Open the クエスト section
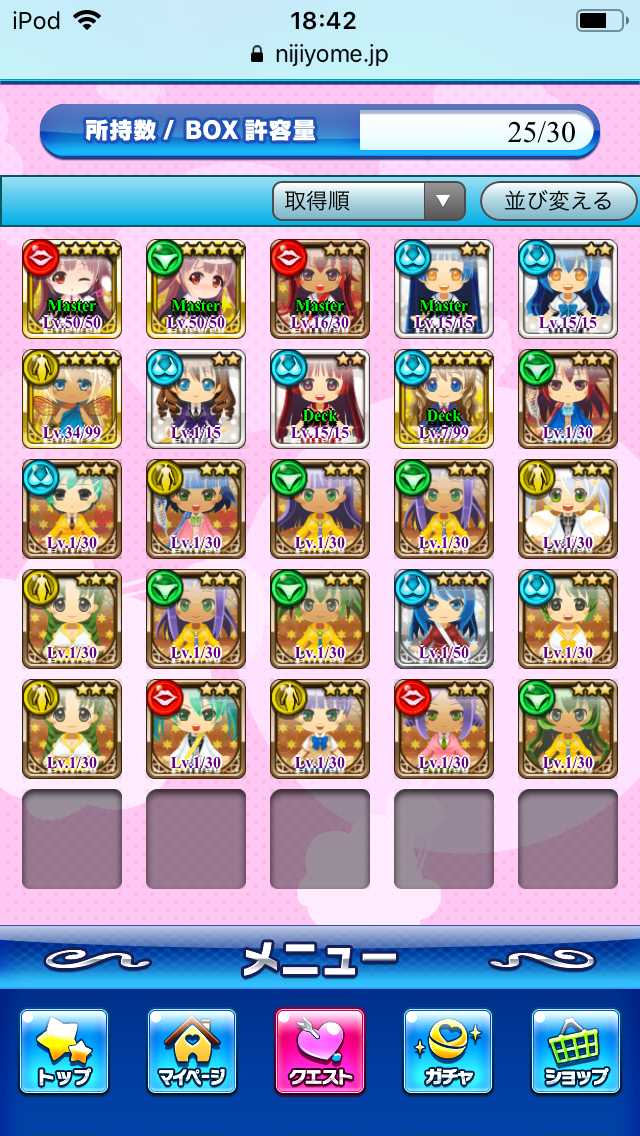640x1136 pixels. 320,1051
